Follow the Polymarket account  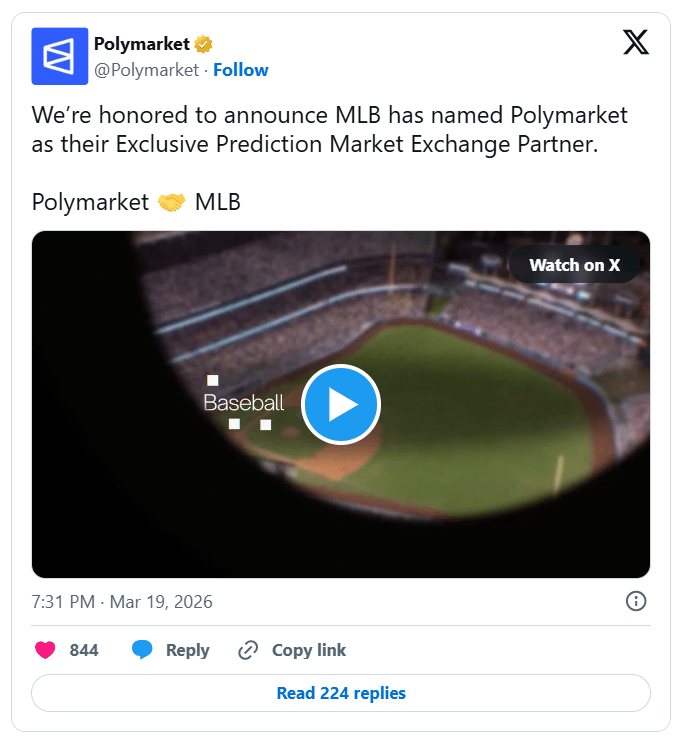coord(240,70)
